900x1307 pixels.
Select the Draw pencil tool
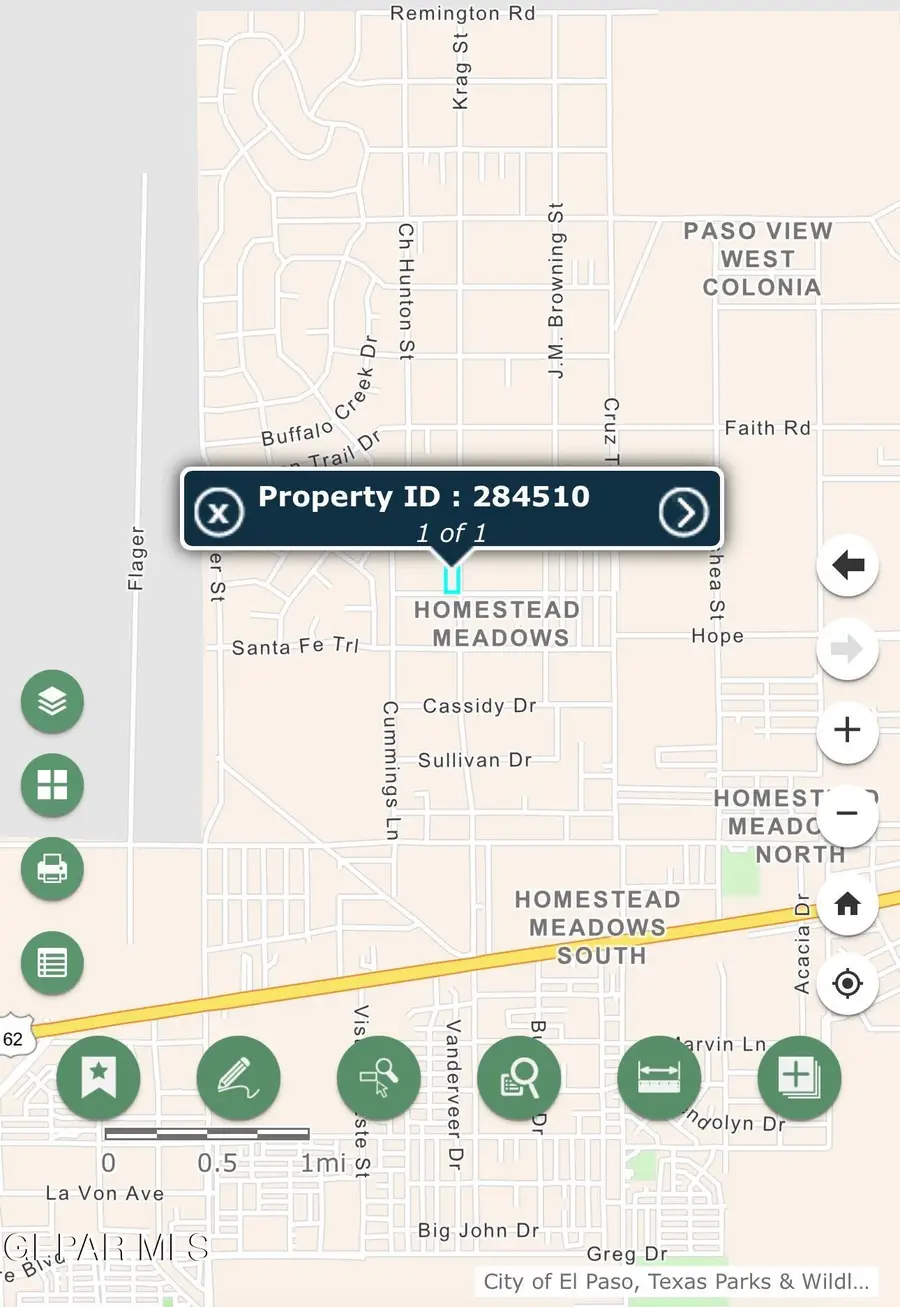239,1078
